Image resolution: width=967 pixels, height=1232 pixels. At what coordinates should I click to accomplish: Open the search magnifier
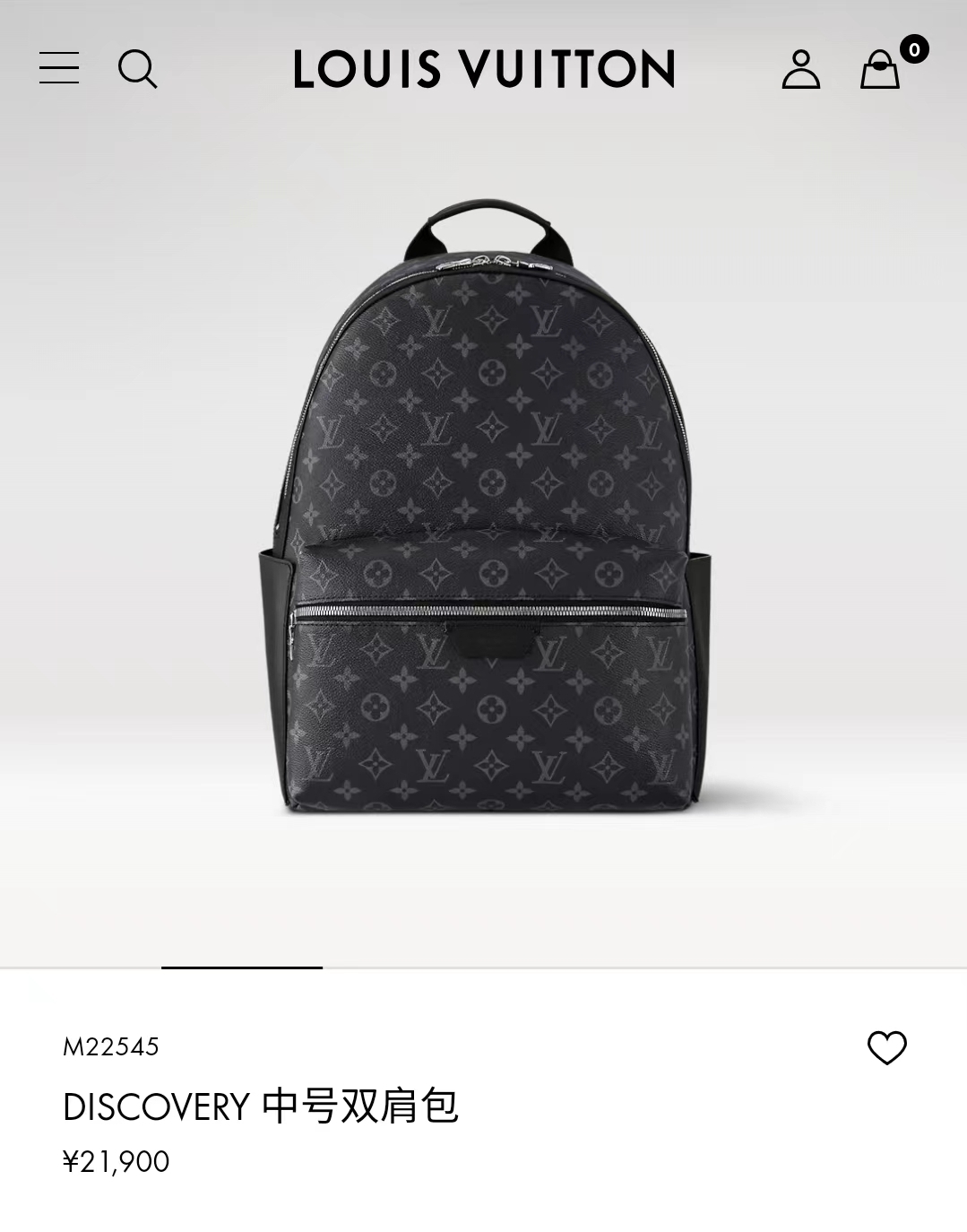[137, 69]
